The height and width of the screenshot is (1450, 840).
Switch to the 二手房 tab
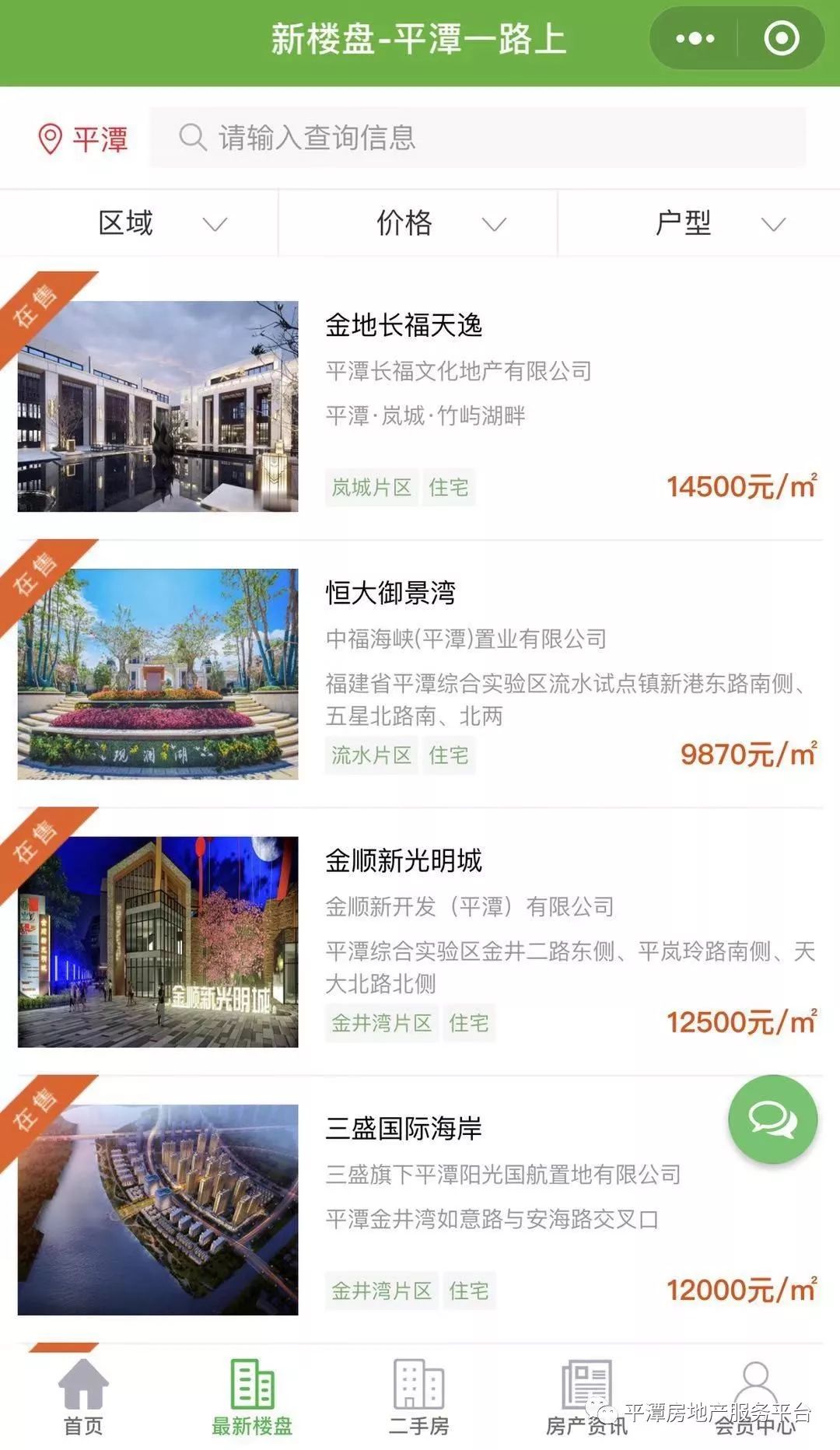(419, 1397)
